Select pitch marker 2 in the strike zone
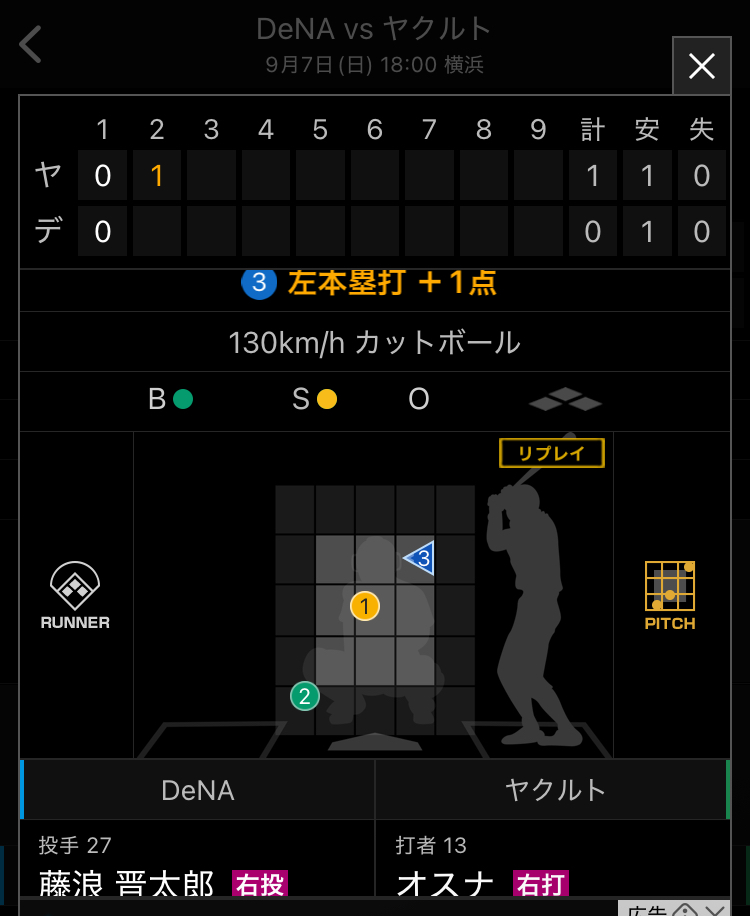Viewport: 750px width, 916px height. [x=305, y=695]
